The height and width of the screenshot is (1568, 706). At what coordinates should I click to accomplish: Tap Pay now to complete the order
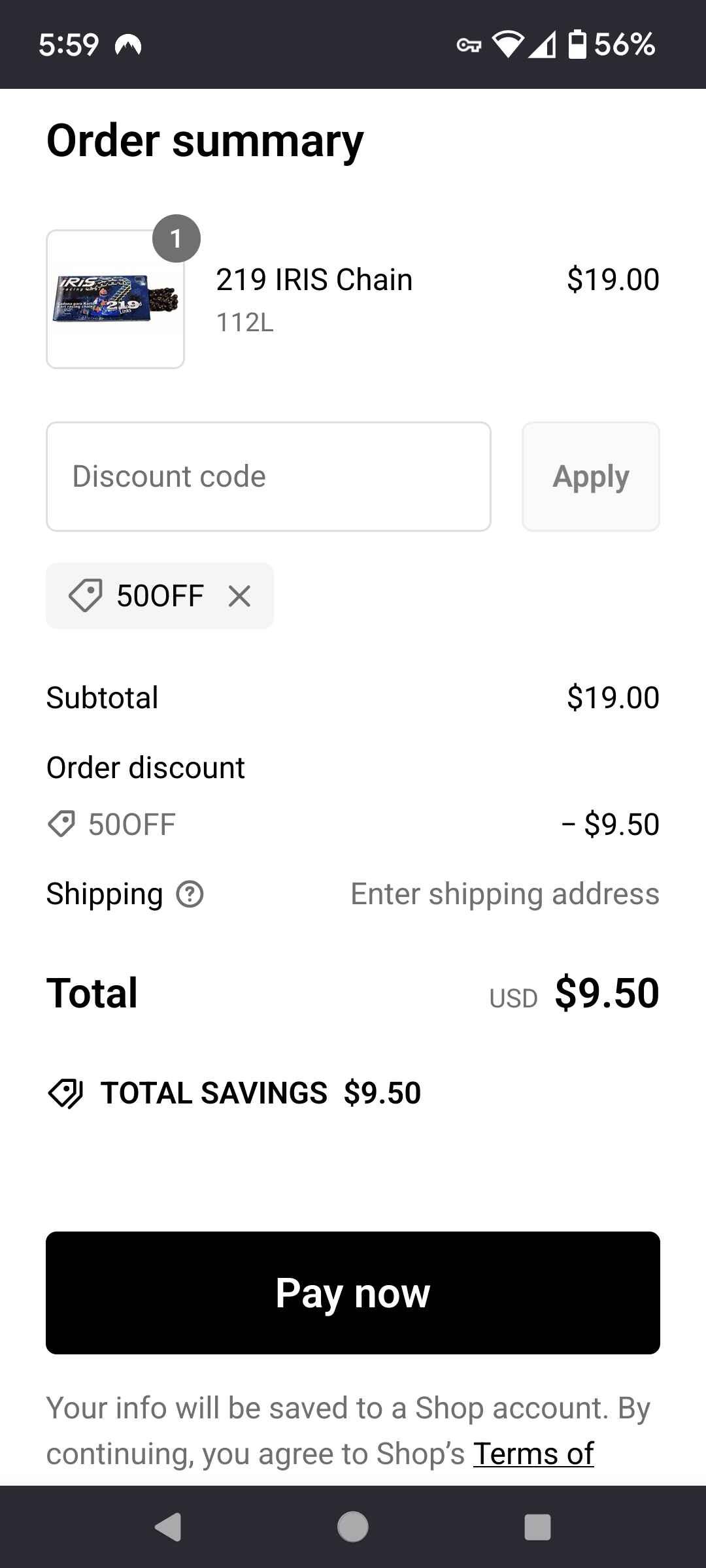click(x=353, y=1293)
